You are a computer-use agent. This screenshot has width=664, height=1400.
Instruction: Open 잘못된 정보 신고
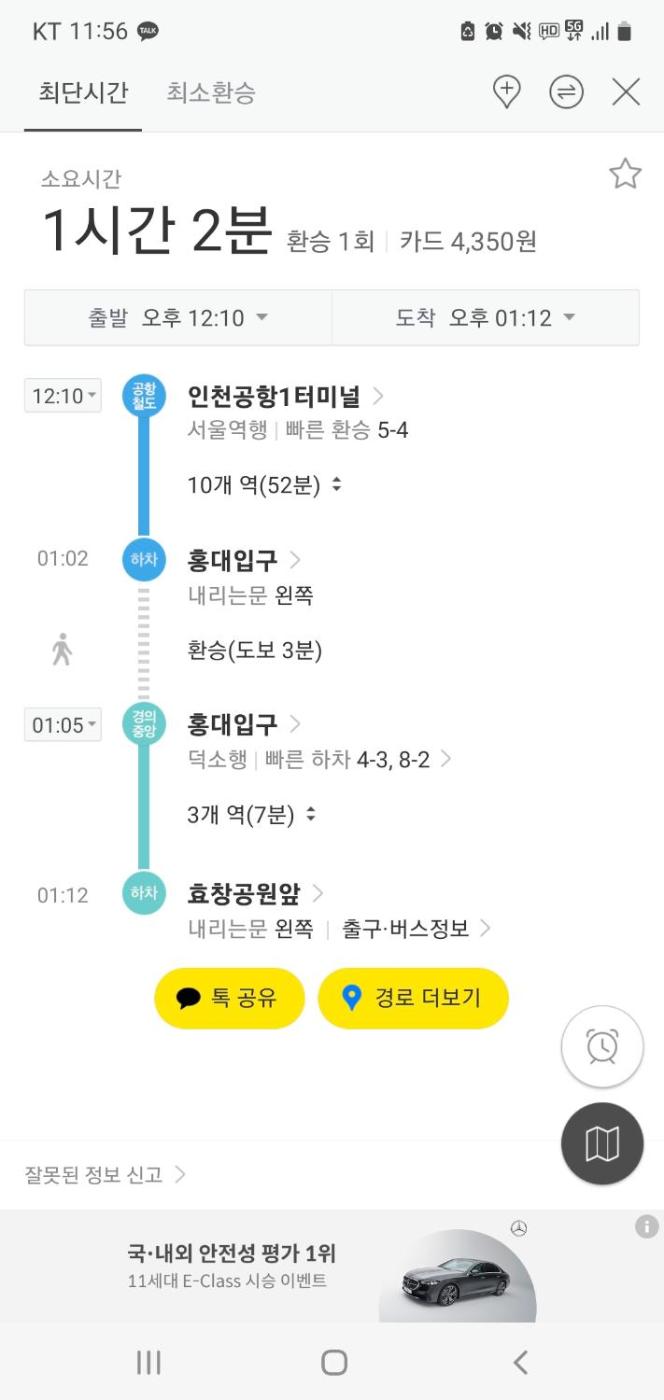pyautogui.click(x=105, y=1174)
